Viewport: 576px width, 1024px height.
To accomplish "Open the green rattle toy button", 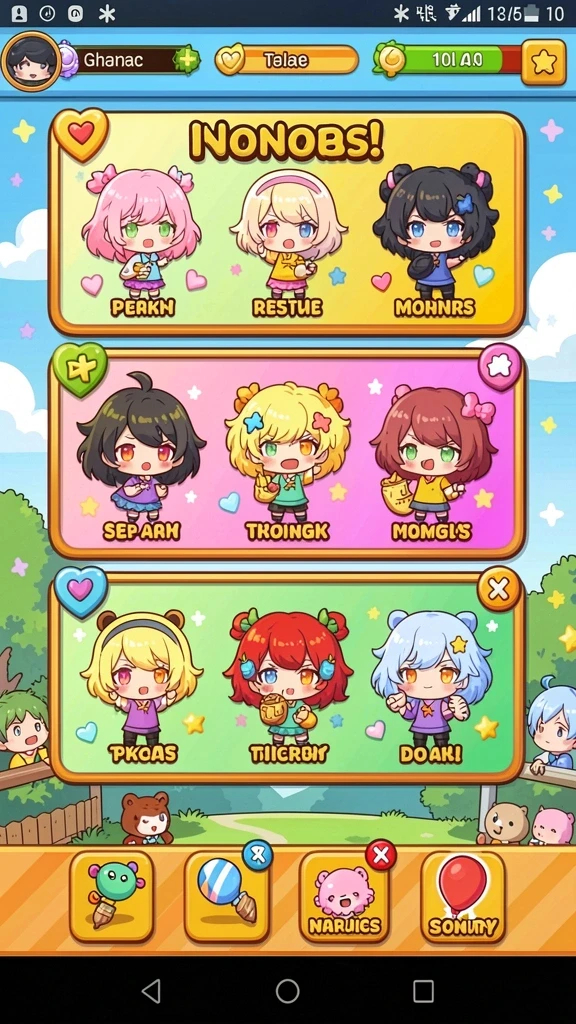I will pyautogui.click(x=112, y=895).
